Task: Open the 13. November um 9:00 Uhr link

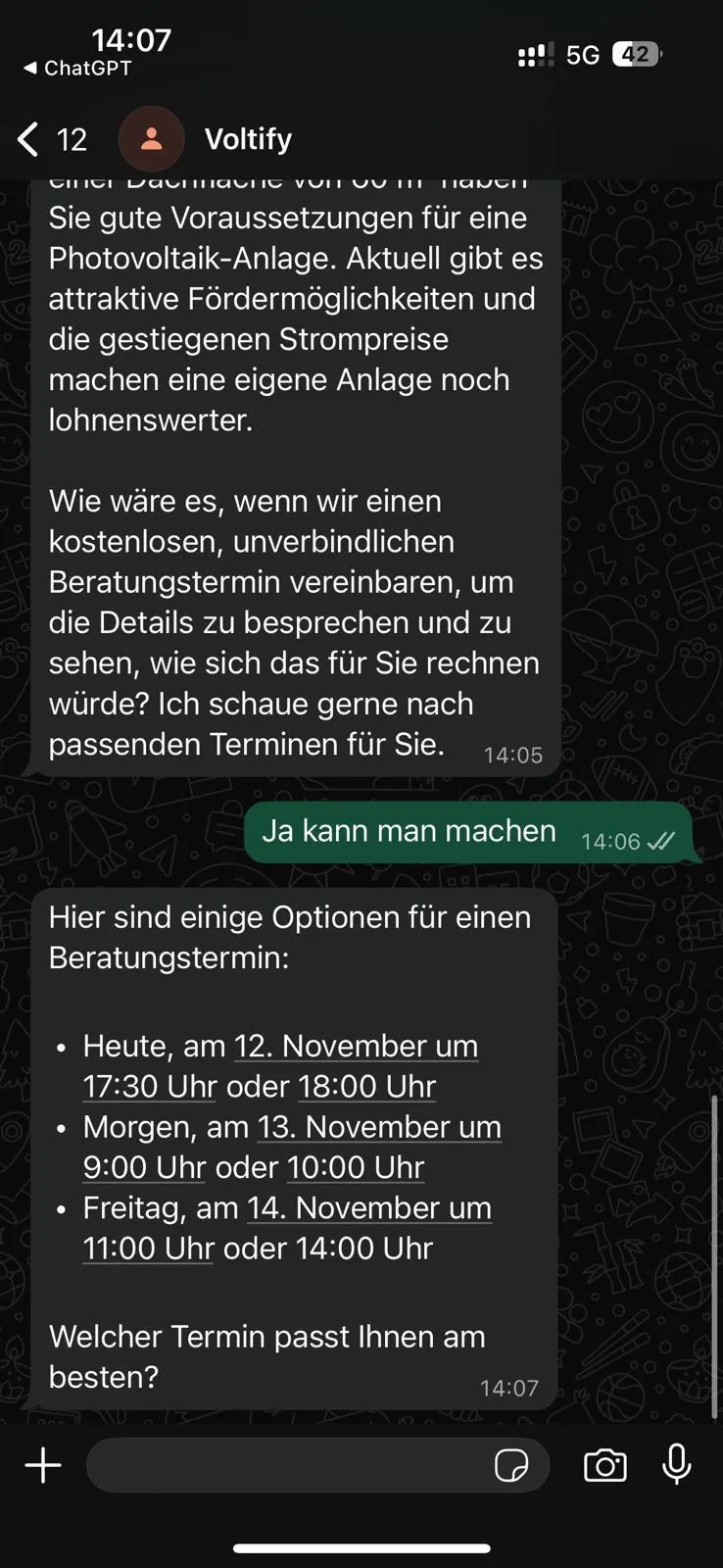Action: 379,1128
